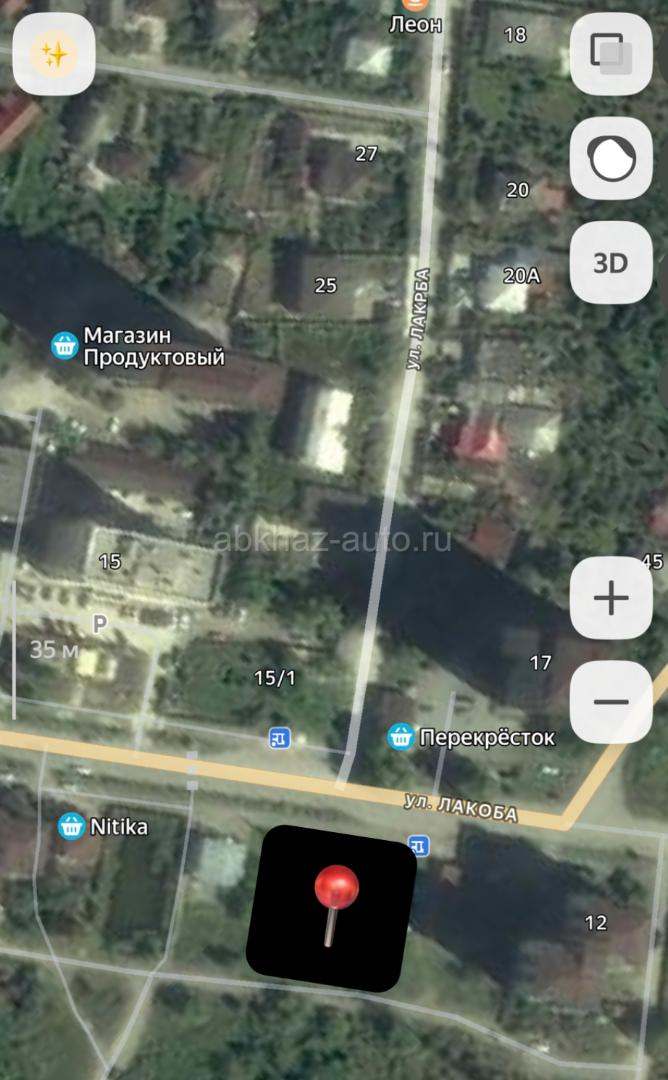Select the Перекрёсток store marker

coord(401,736)
